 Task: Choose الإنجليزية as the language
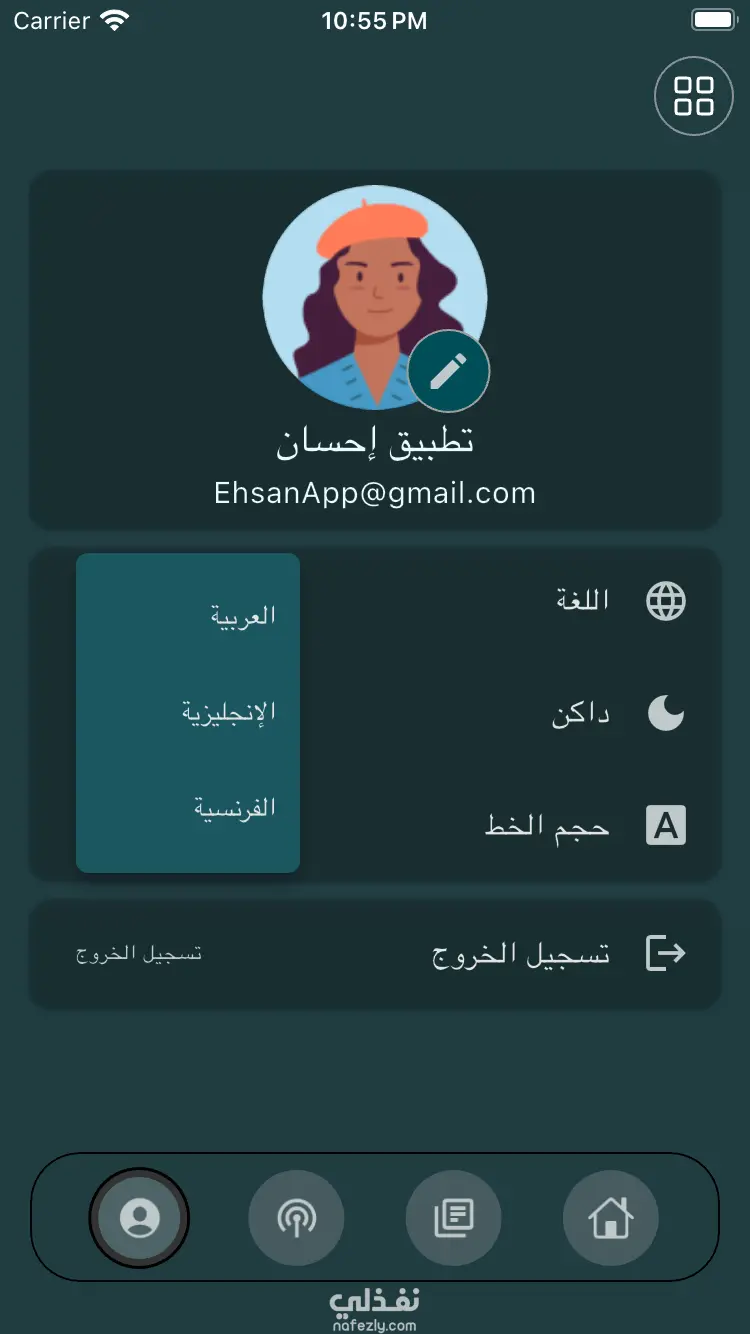click(x=229, y=712)
